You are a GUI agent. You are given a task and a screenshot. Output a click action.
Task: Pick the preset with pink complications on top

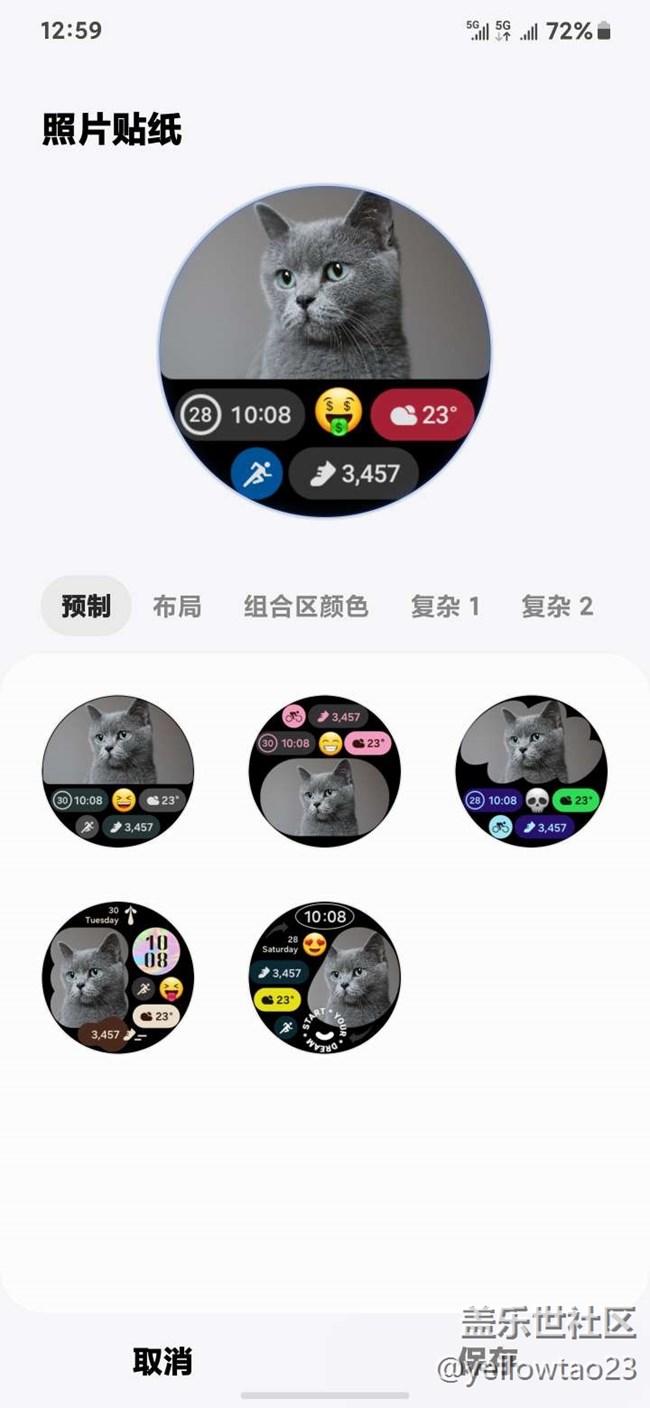[x=325, y=771]
